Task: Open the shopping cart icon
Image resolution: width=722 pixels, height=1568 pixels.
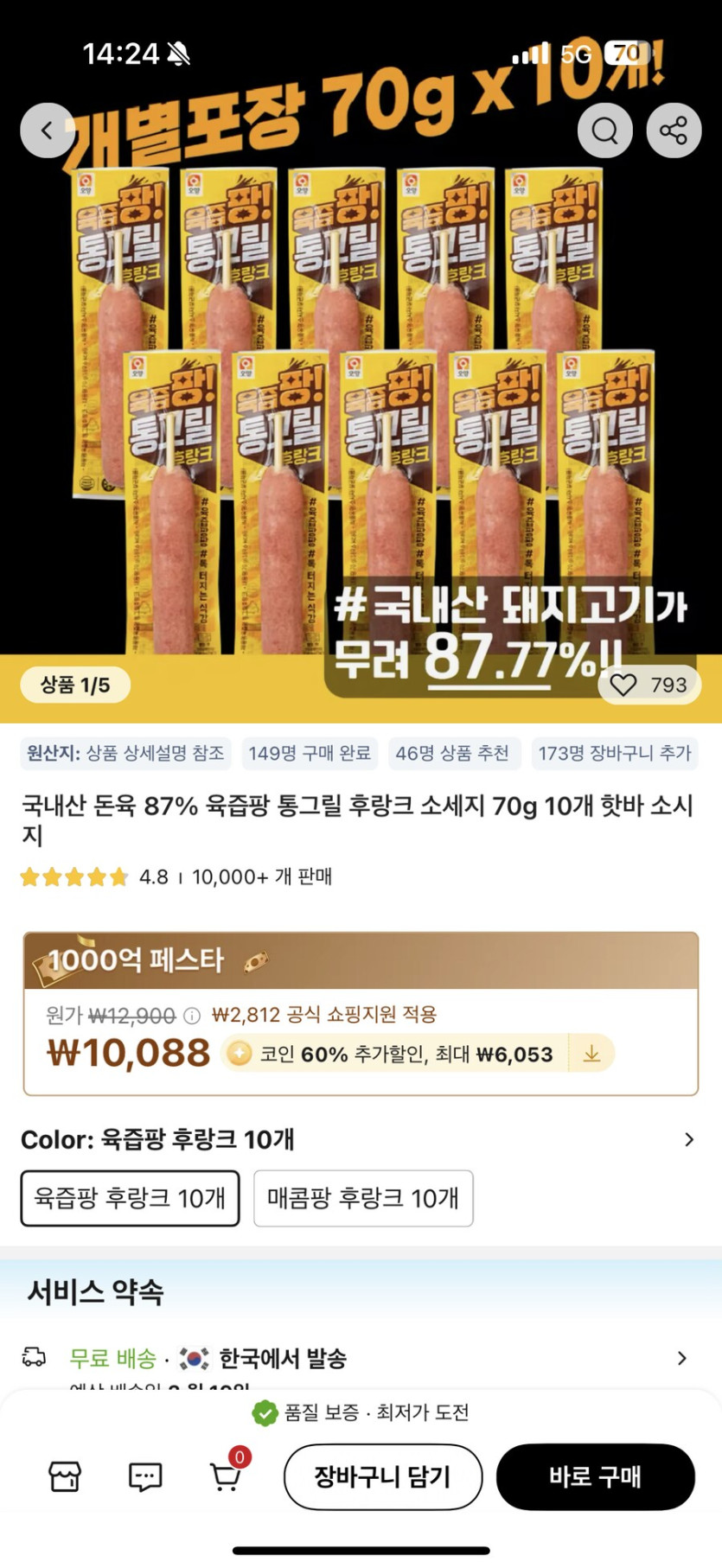Action: (x=225, y=1476)
